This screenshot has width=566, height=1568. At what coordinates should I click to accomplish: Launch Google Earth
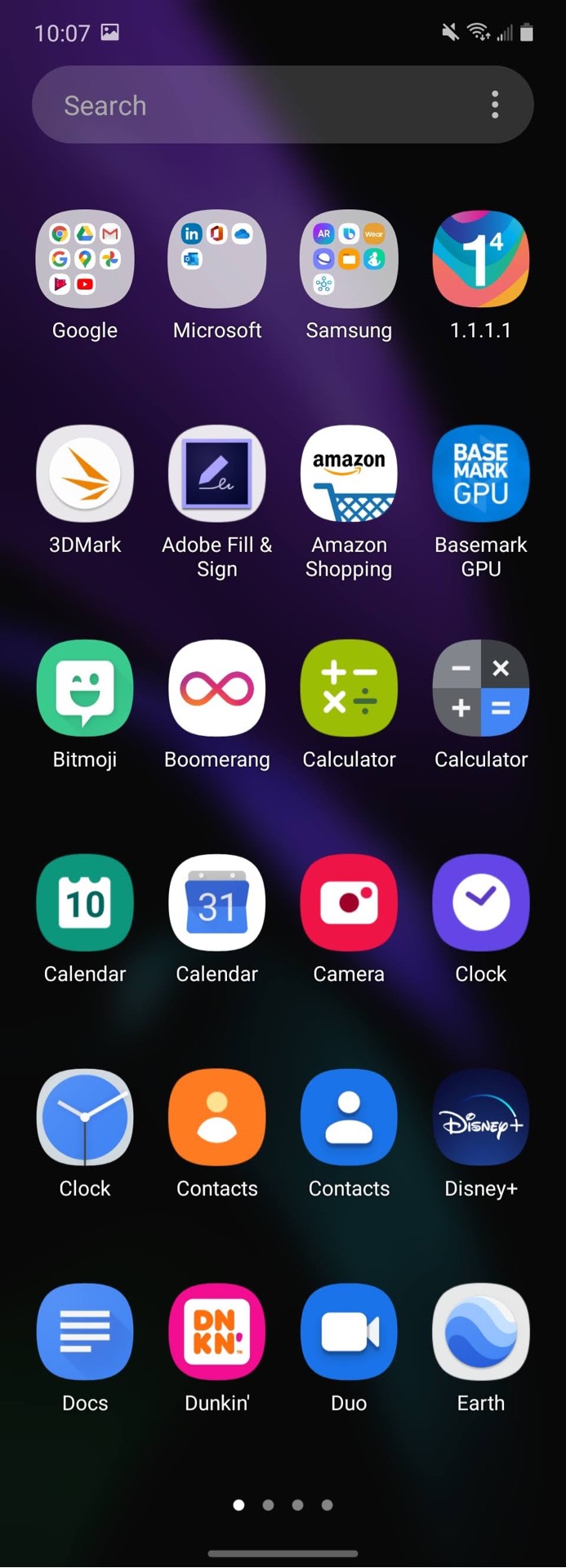point(481,1332)
